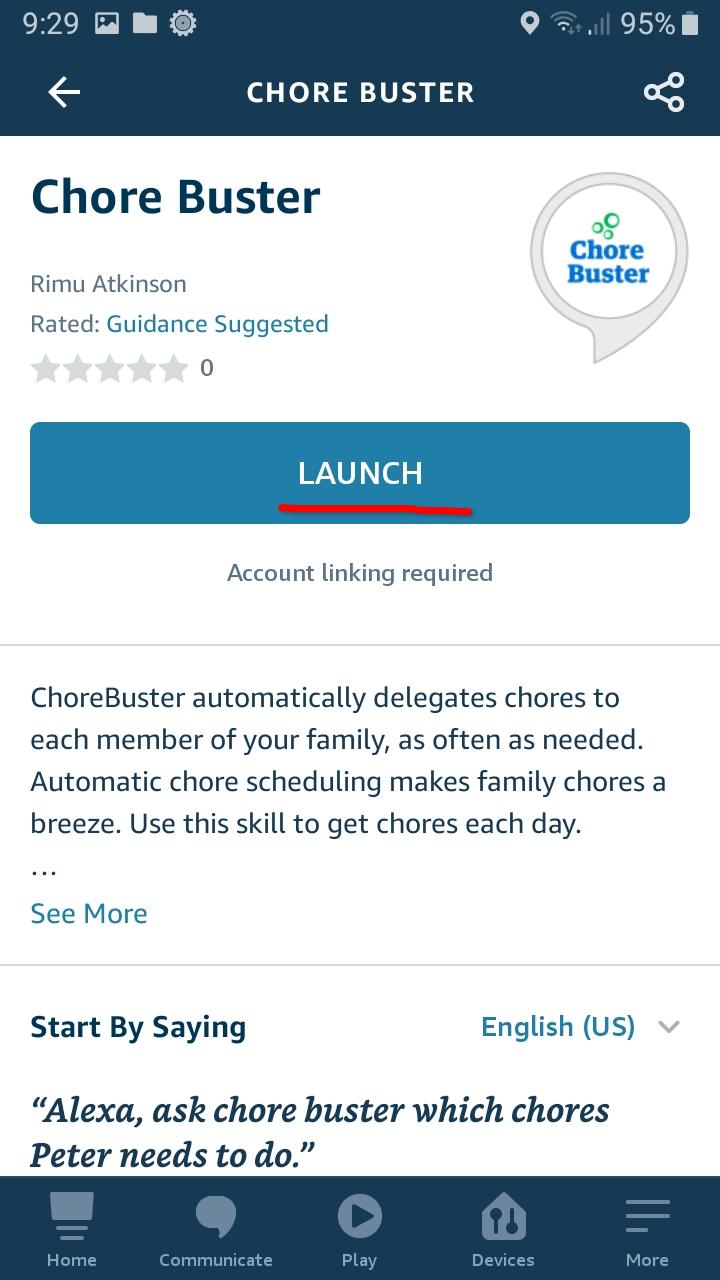Share the Chore Buster skill
This screenshot has width=720, height=1280.
664,93
